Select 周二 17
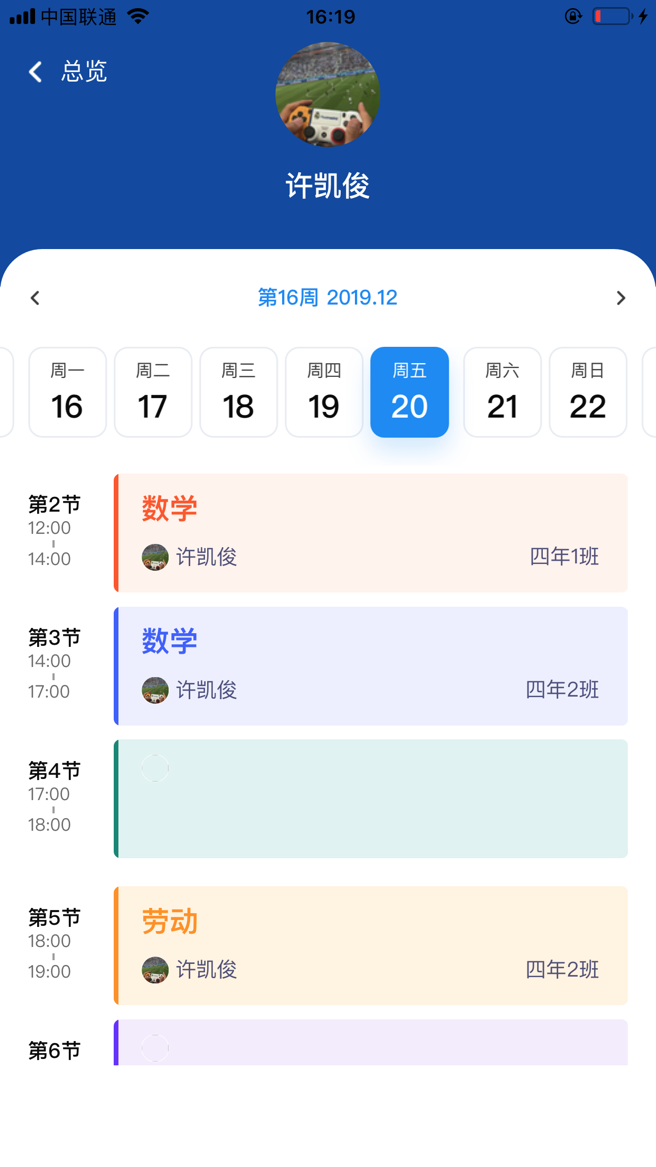 pos(153,392)
